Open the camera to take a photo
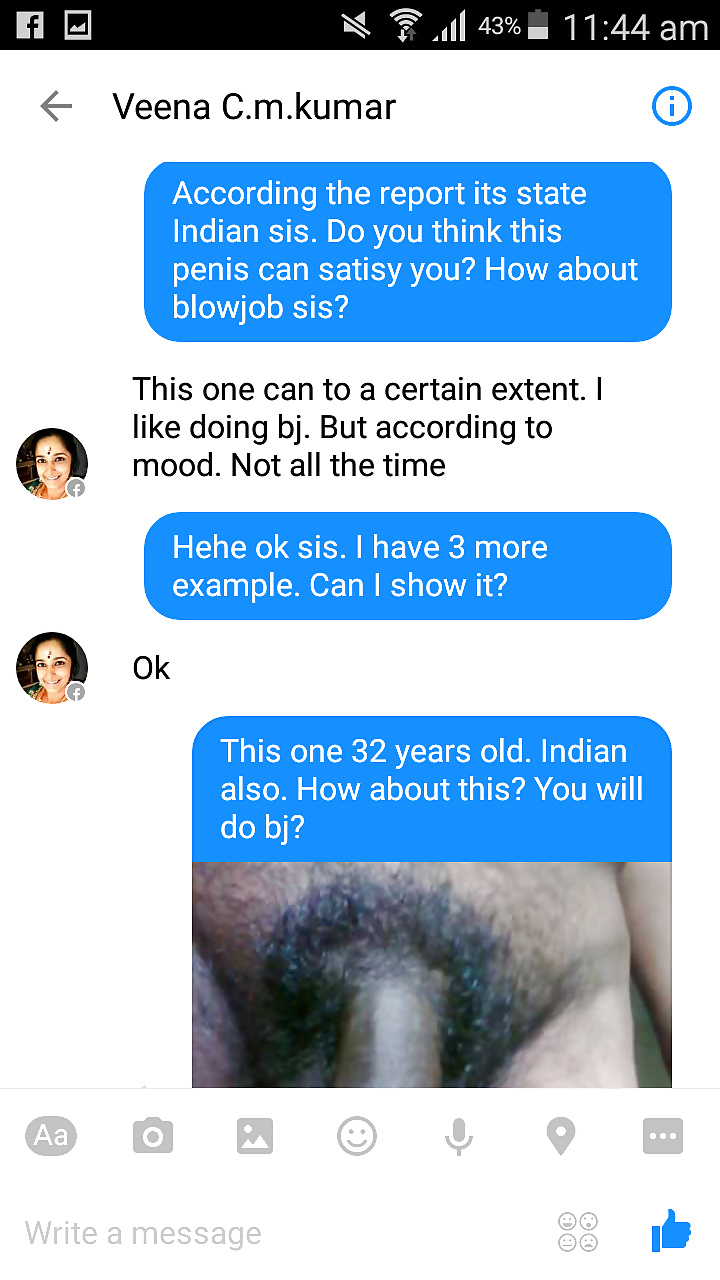Screen dimensions: 720x1280 (152, 1136)
